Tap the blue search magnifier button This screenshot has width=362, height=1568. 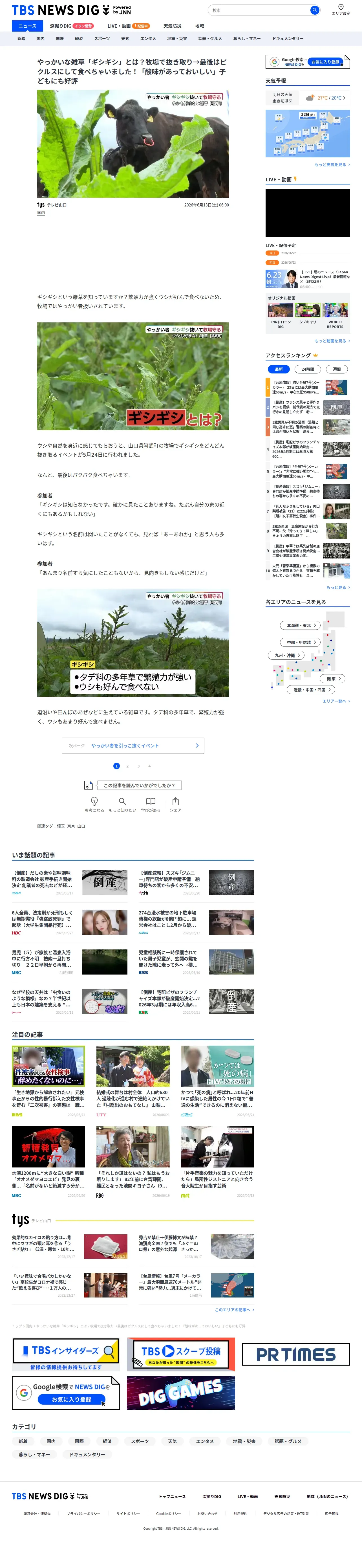tap(315, 10)
